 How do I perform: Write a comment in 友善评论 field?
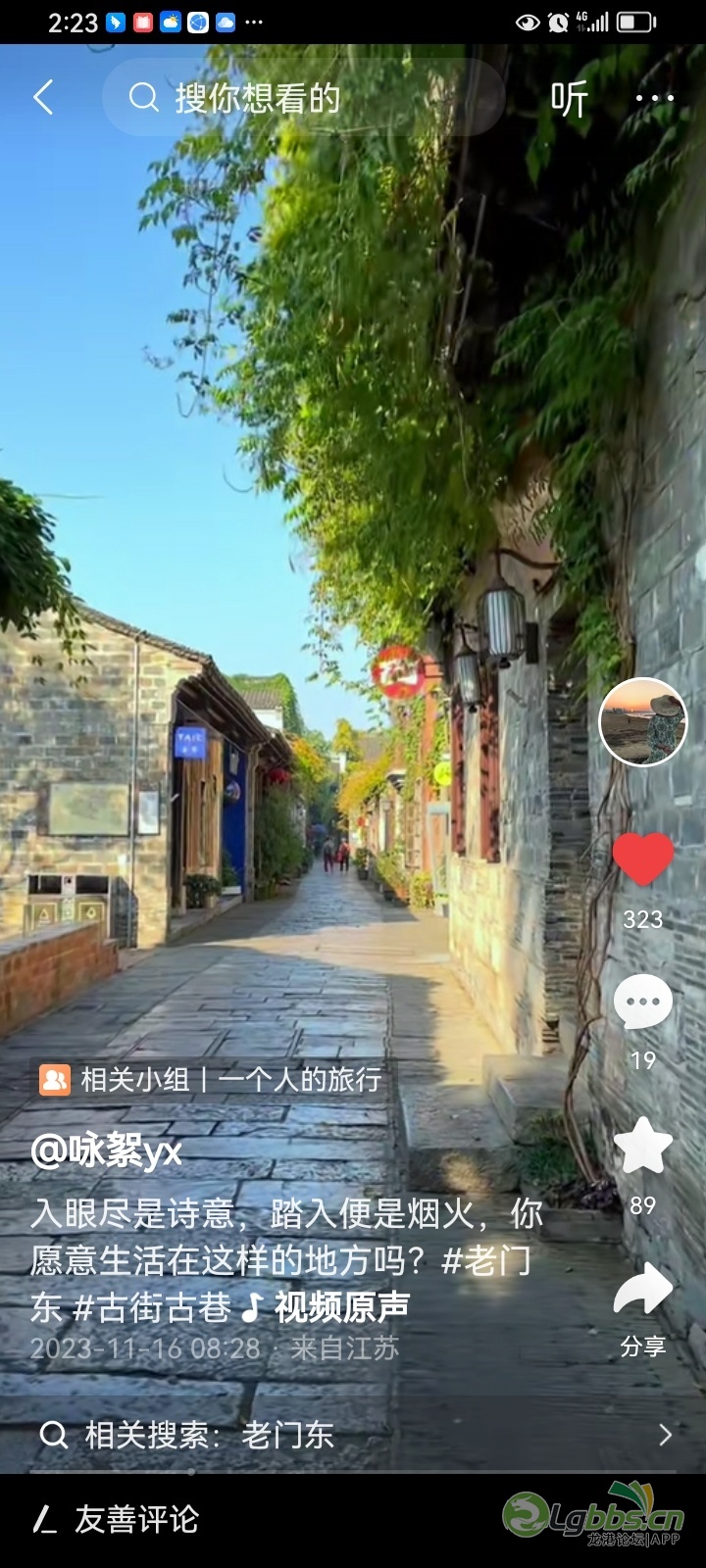click(x=137, y=1520)
